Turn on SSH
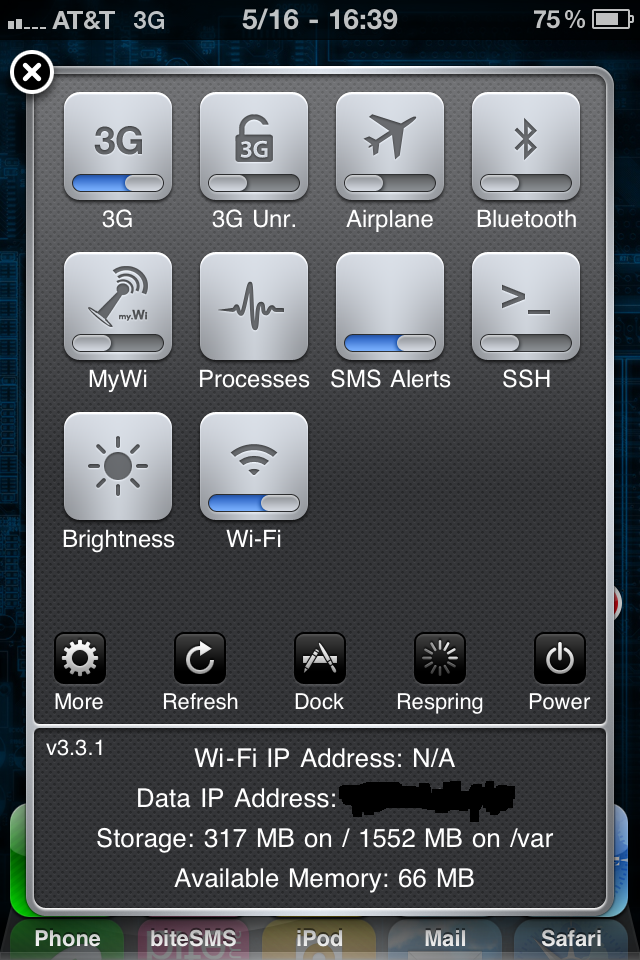 pyautogui.click(x=526, y=307)
